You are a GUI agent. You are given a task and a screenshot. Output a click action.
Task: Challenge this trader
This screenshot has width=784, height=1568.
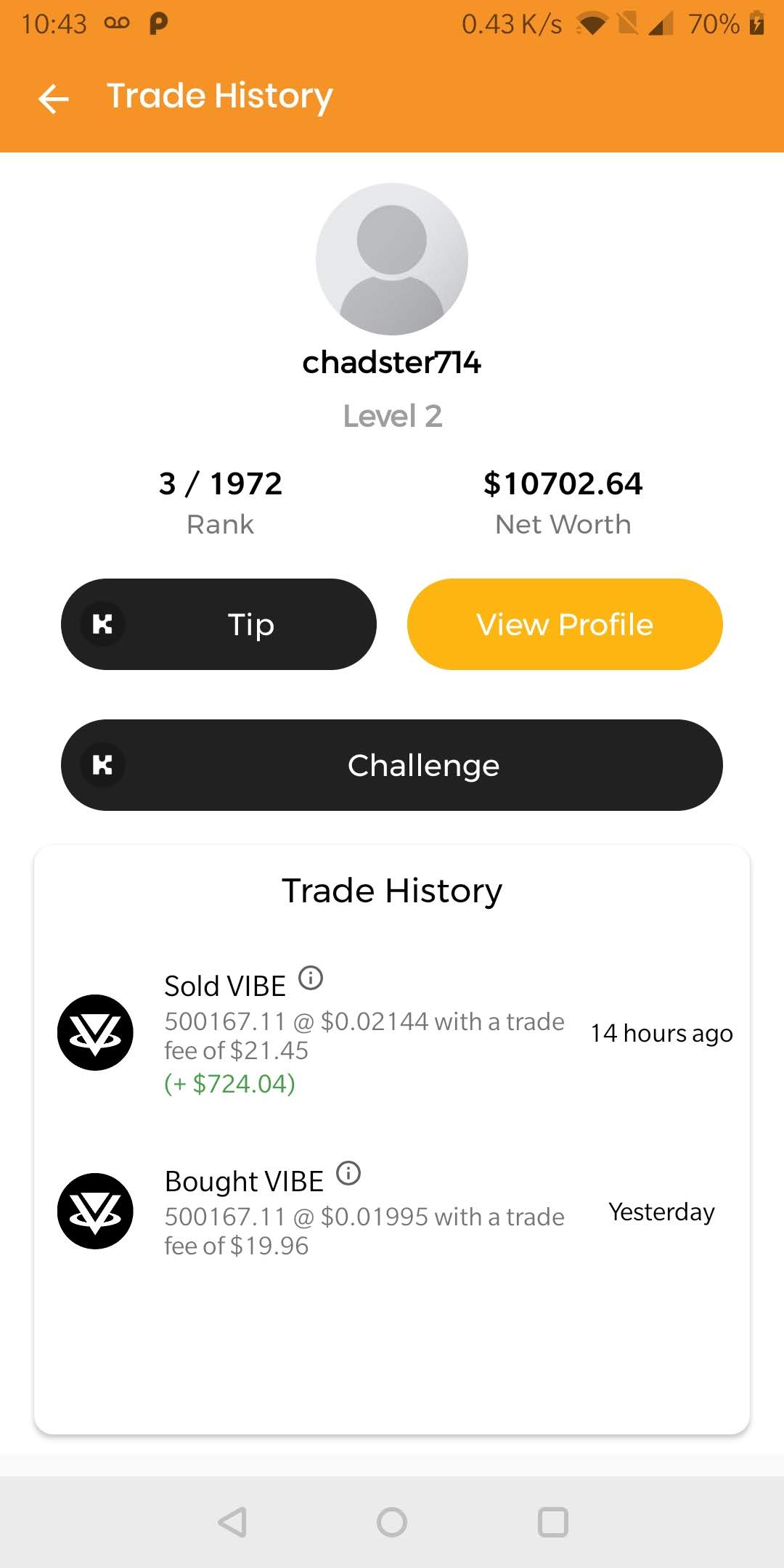click(x=392, y=765)
